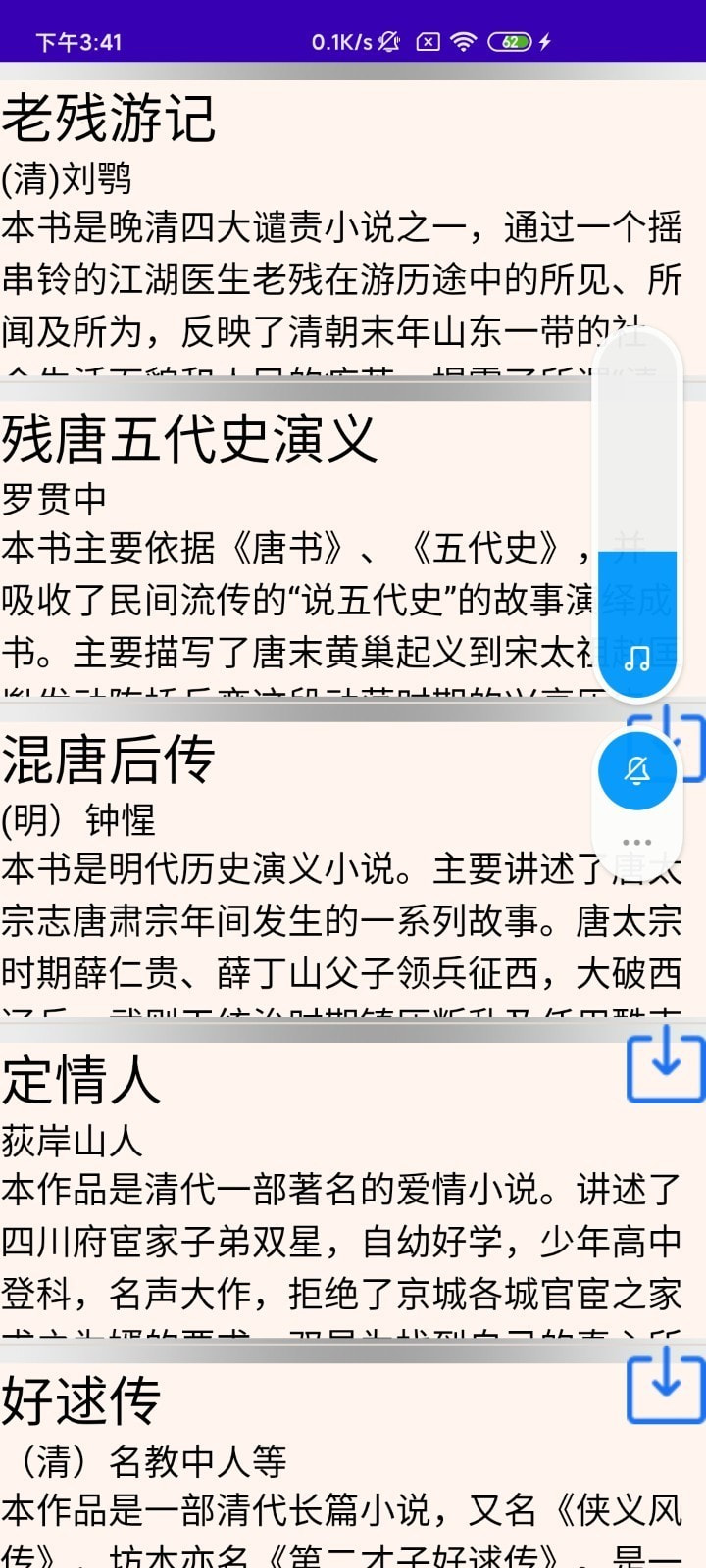Open the book 定情人
The width and height of the screenshot is (706, 1568).
coord(81,1080)
